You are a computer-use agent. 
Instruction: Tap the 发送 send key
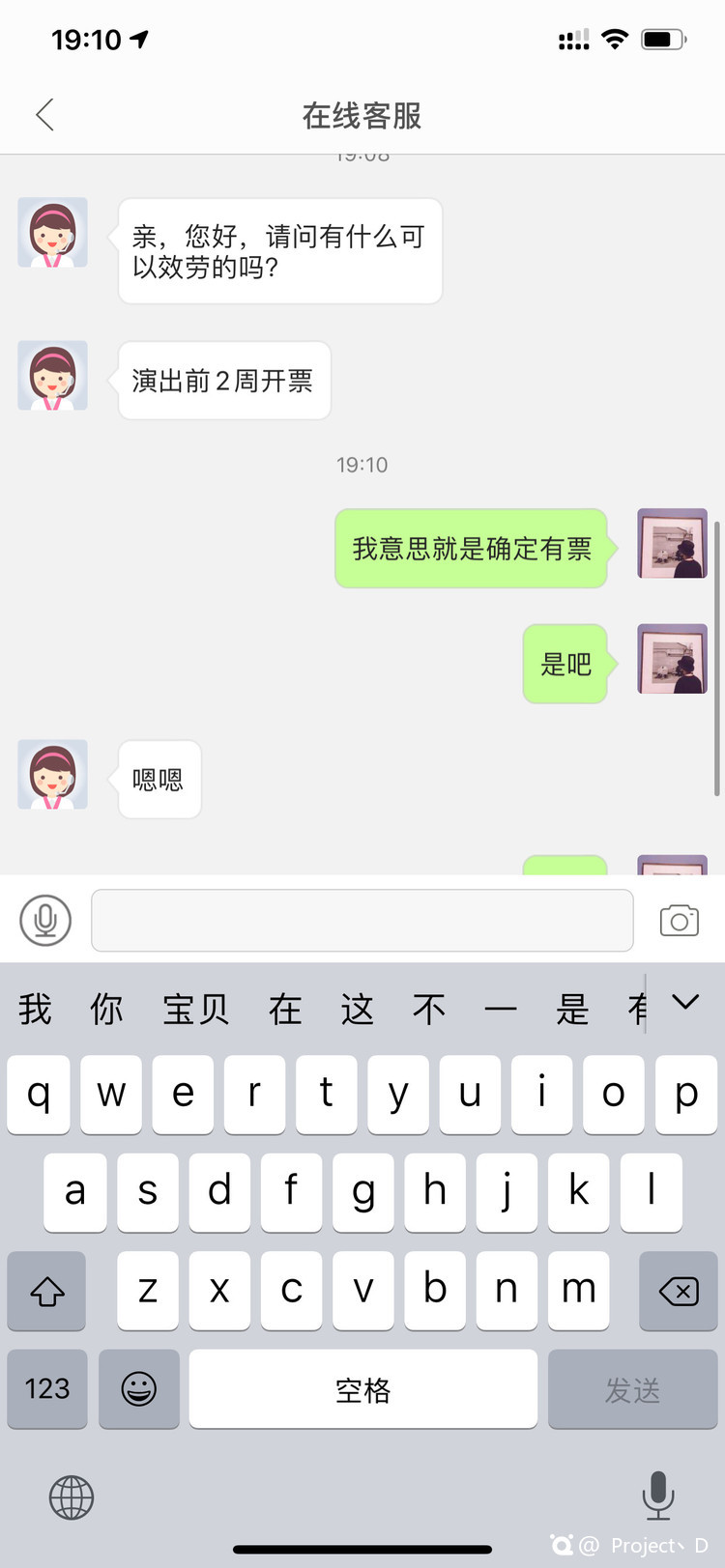632,1389
